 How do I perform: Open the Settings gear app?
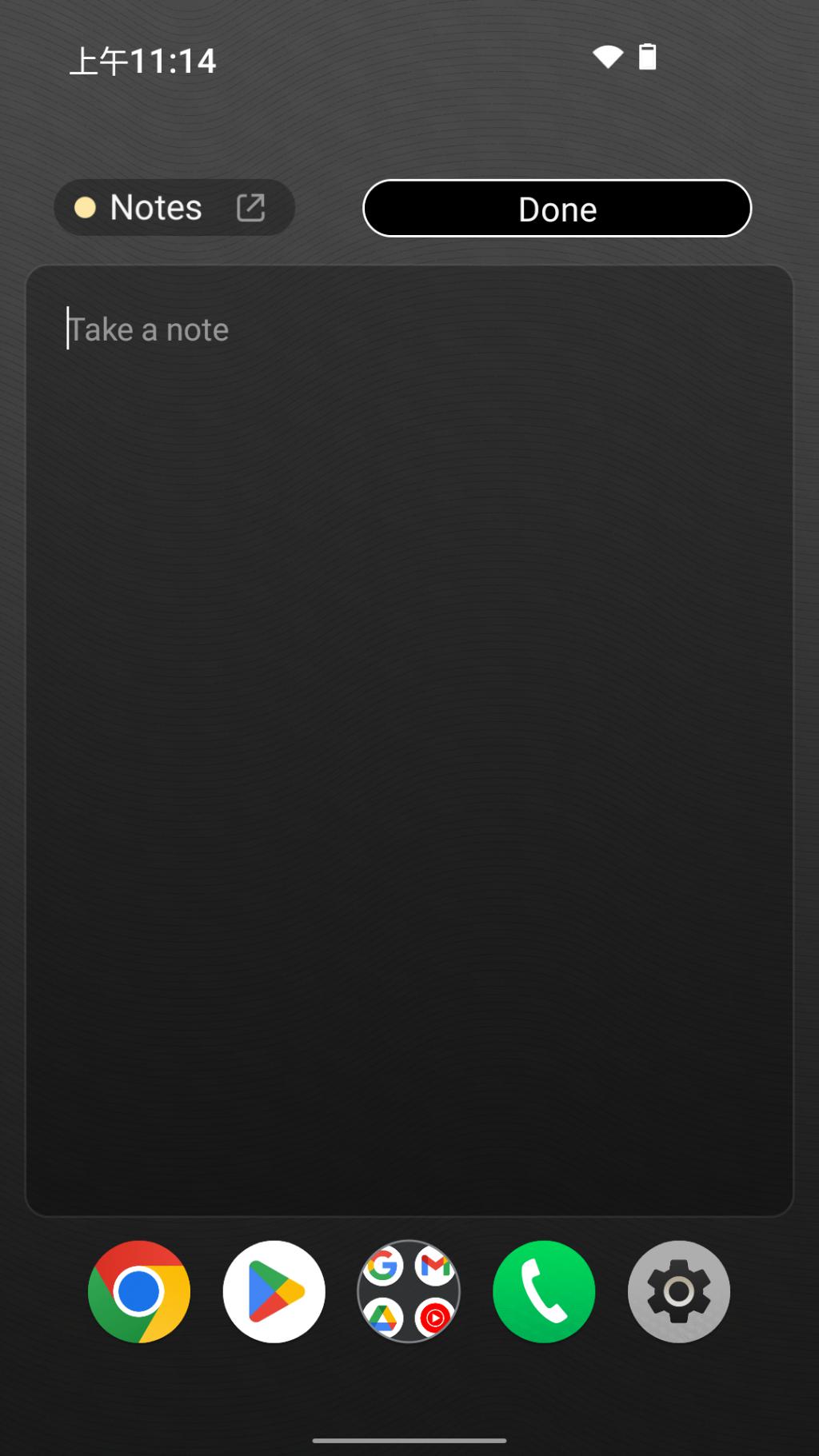[x=679, y=1291]
